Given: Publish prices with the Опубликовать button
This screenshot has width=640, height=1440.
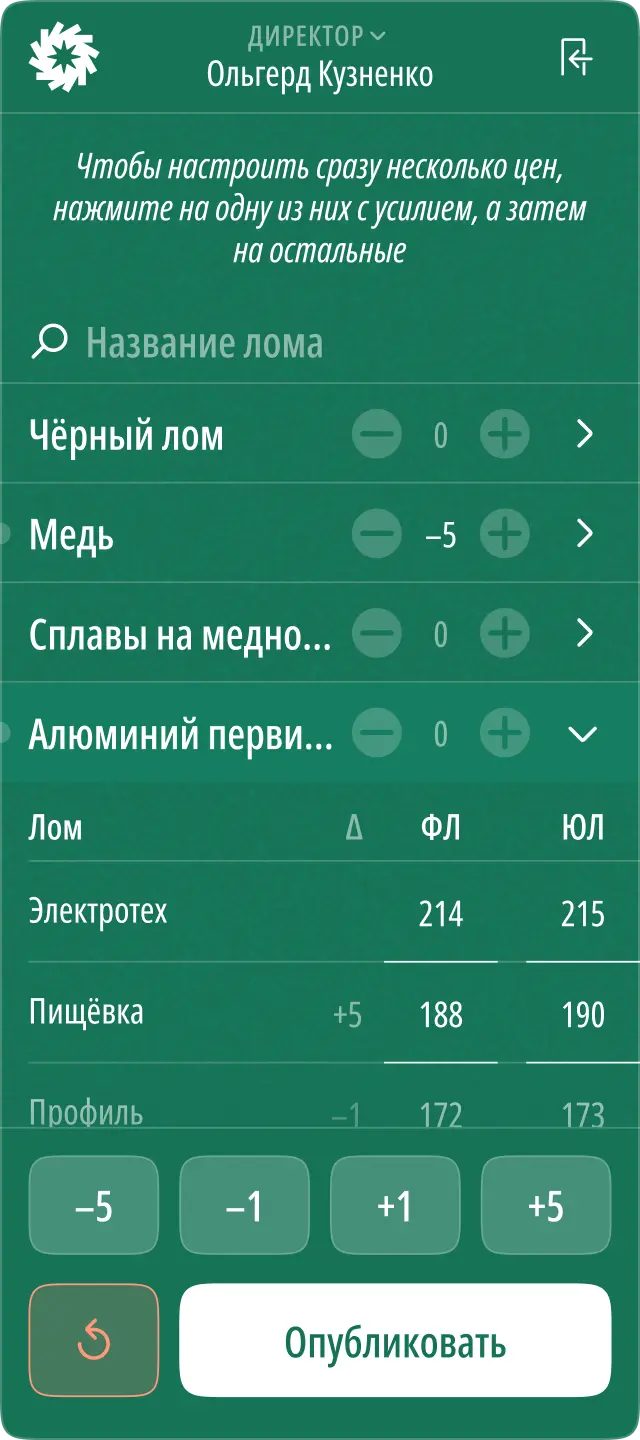Looking at the screenshot, I should click(395, 1341).
